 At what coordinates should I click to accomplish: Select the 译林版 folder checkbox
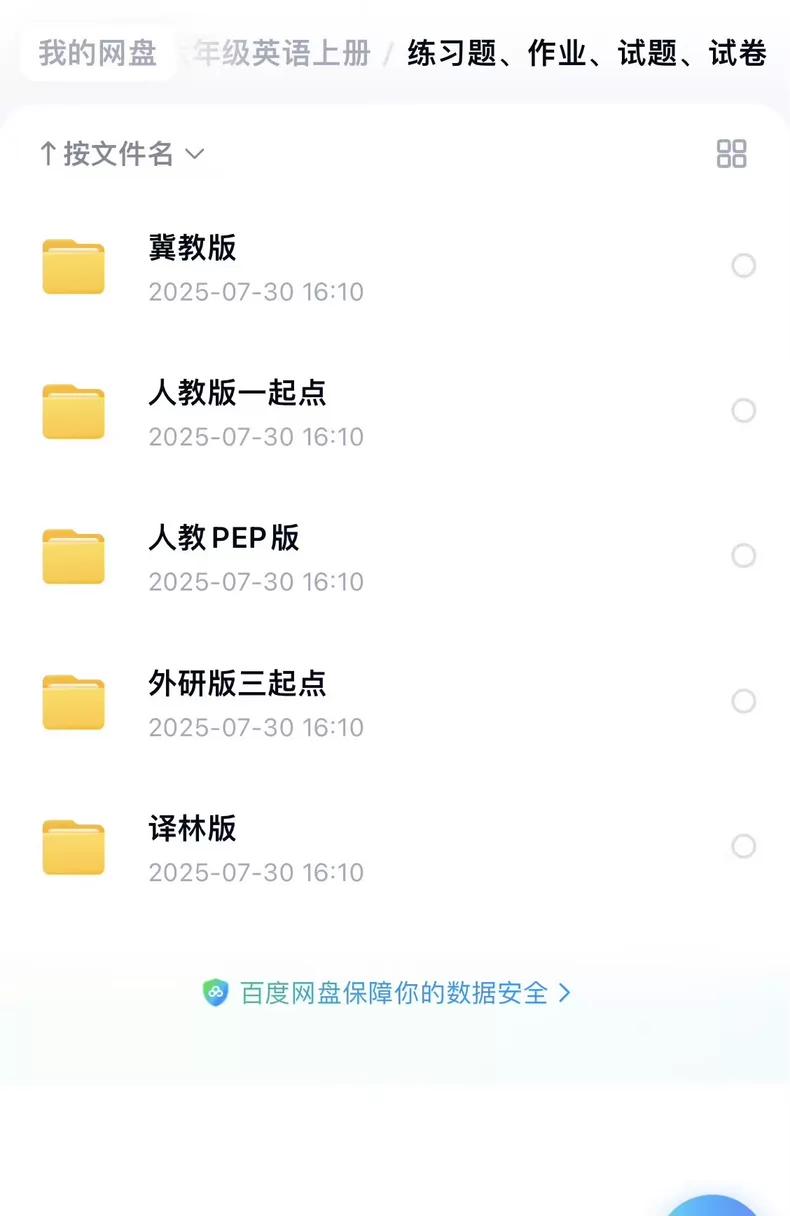coord(743,847)
